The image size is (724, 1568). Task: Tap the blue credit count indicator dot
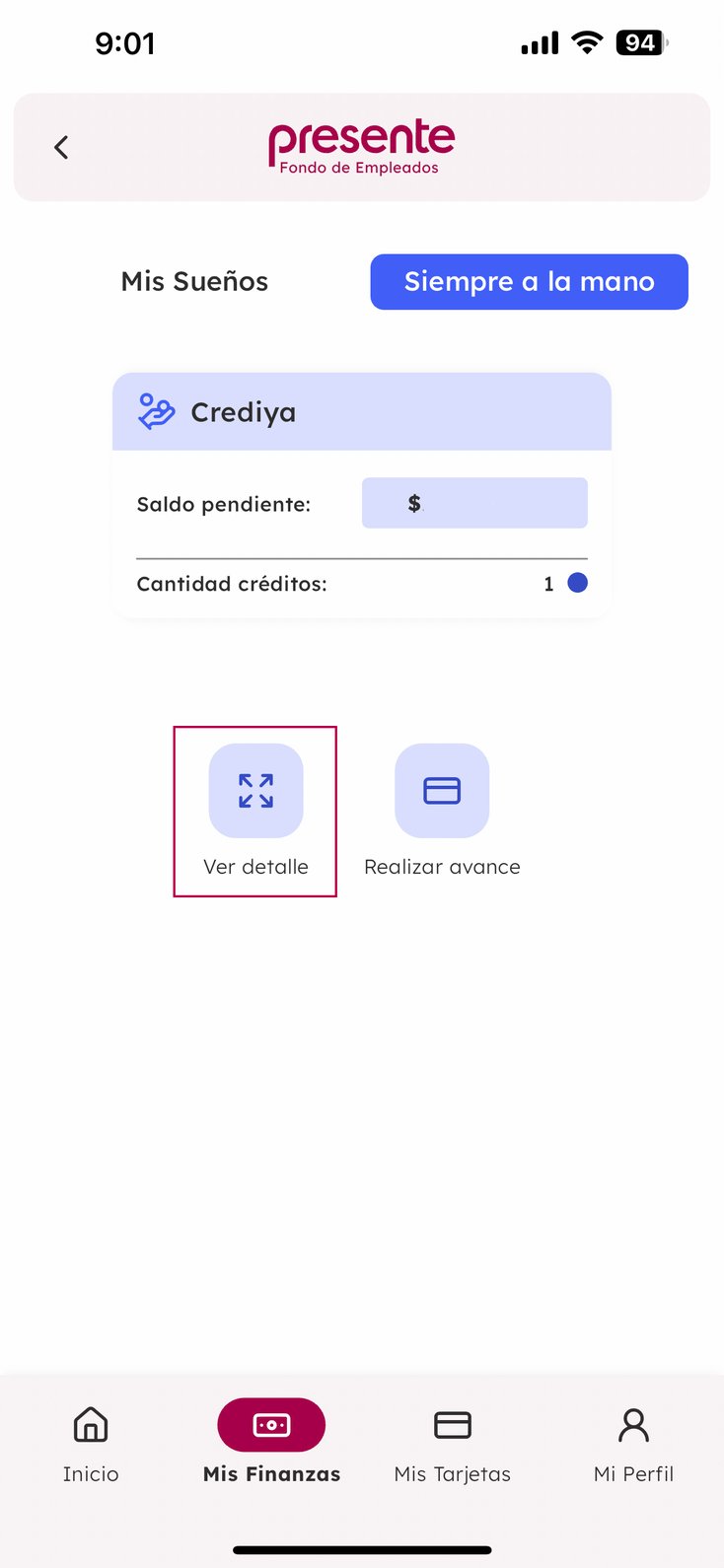pyautogui.click(x=577, y=583)
